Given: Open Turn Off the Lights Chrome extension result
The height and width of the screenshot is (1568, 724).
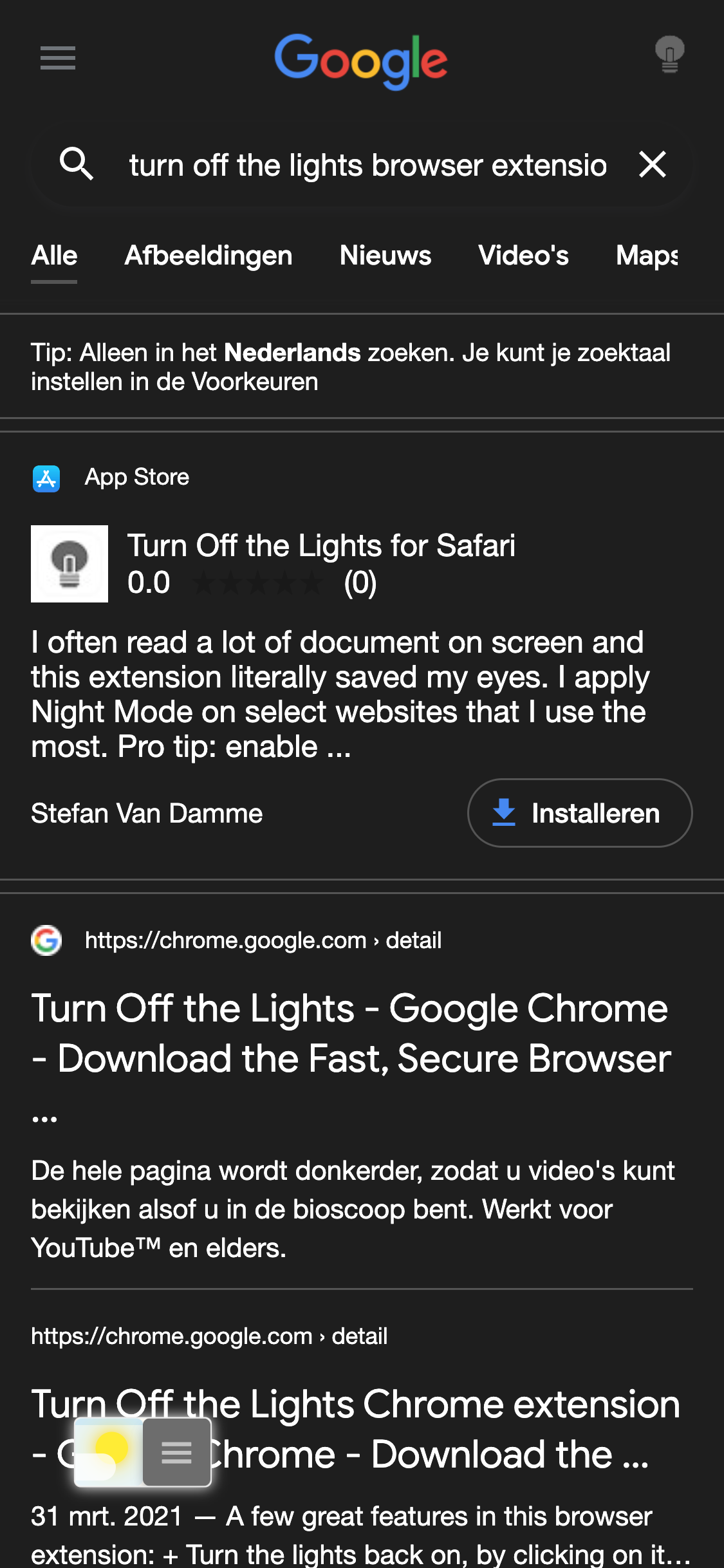Looking at the screenshot, I should (x=356, y=1428).
